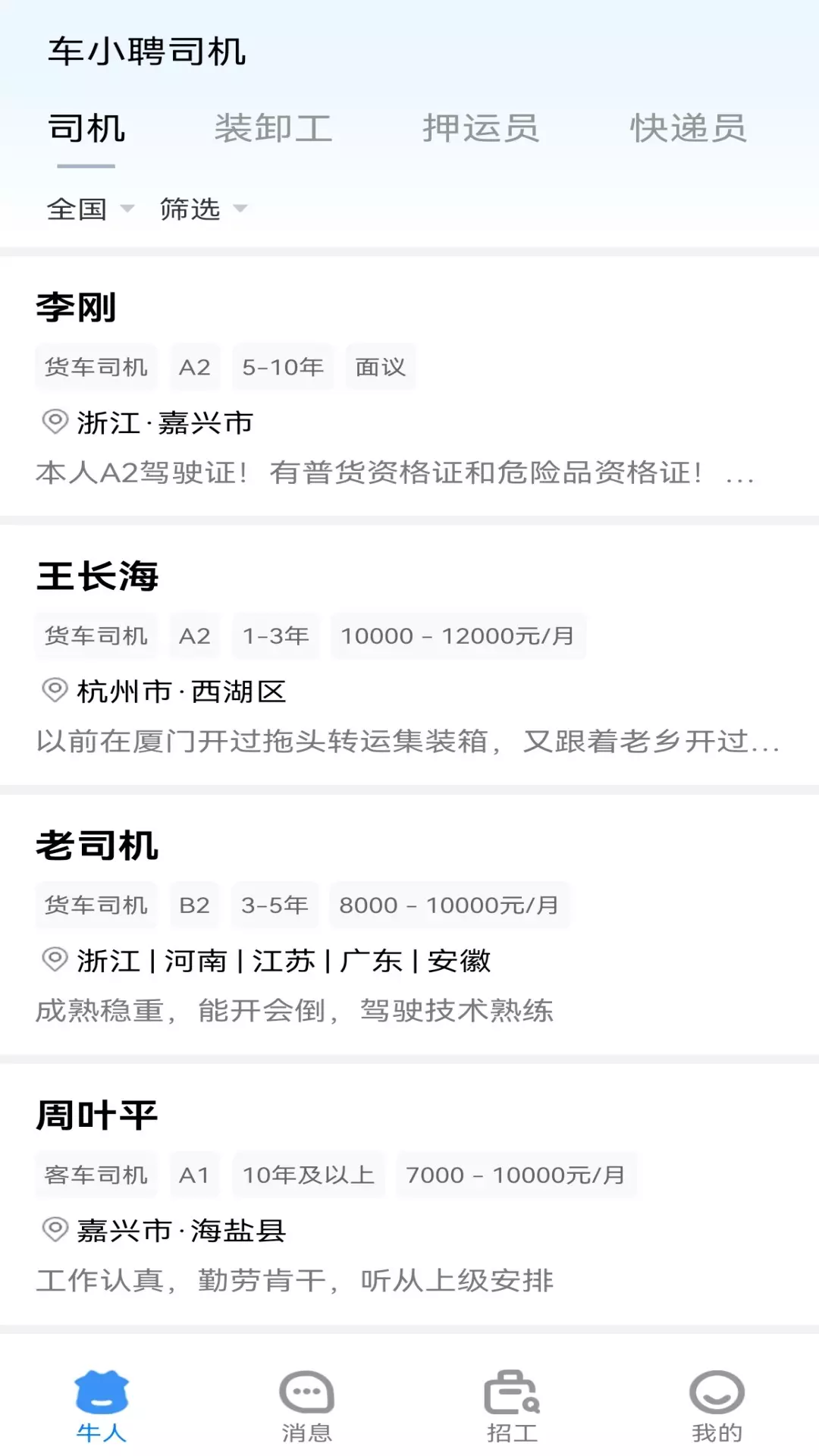Expand the 全国 region dropdown
819x1456 pixels.
click(90, 209)
